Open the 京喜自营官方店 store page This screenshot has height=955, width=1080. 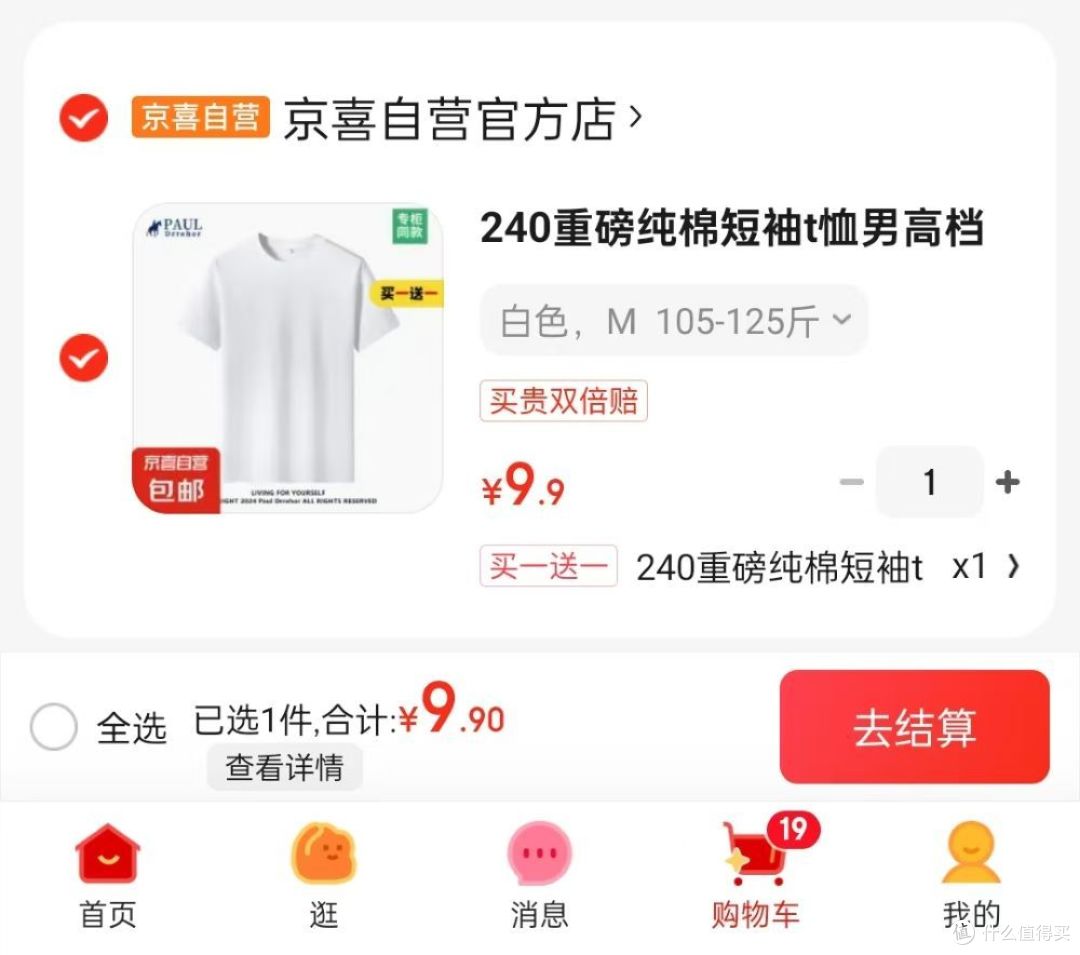click(460, 120)
